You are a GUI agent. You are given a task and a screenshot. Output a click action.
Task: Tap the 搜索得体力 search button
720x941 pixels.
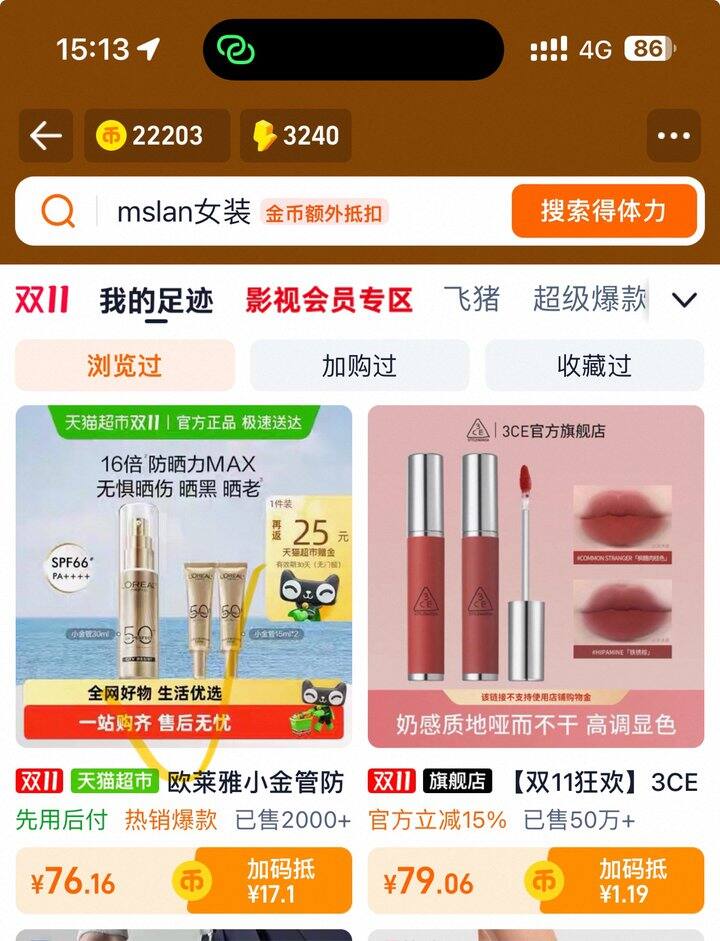click(x=604, y=209)
